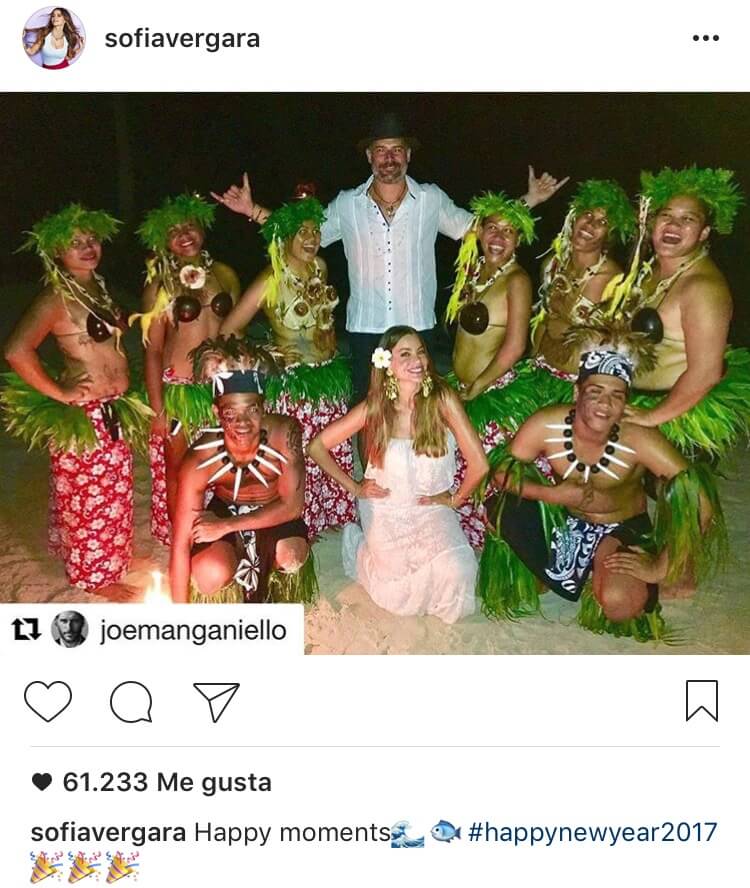Open the #happynewyear2017 hashtag
The height and width of the screenshot is (888, 750).
pyautogui.click(x=592, y=832)
